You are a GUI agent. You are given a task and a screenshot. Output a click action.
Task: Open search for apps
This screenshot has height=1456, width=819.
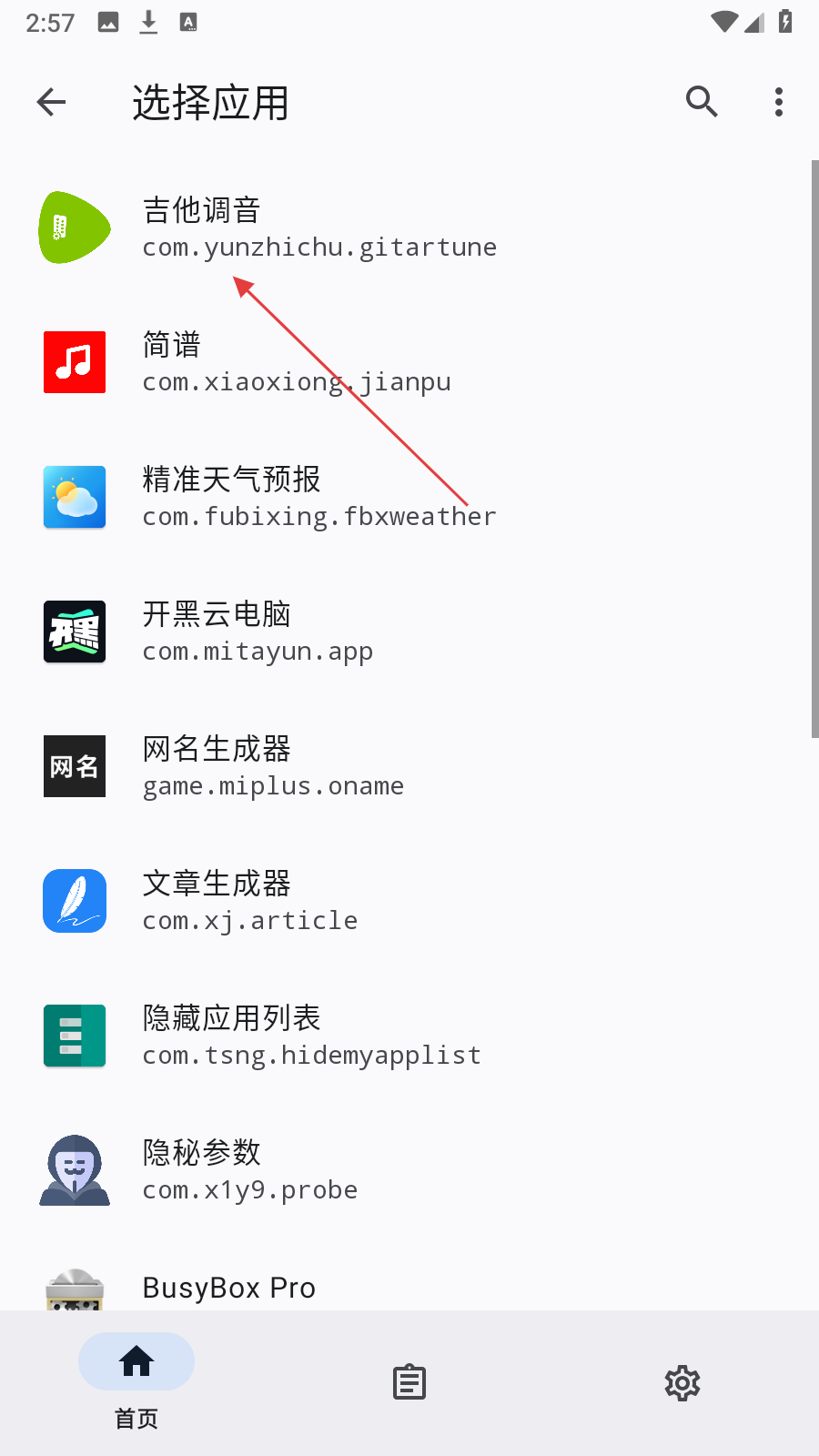pos(702,102)
